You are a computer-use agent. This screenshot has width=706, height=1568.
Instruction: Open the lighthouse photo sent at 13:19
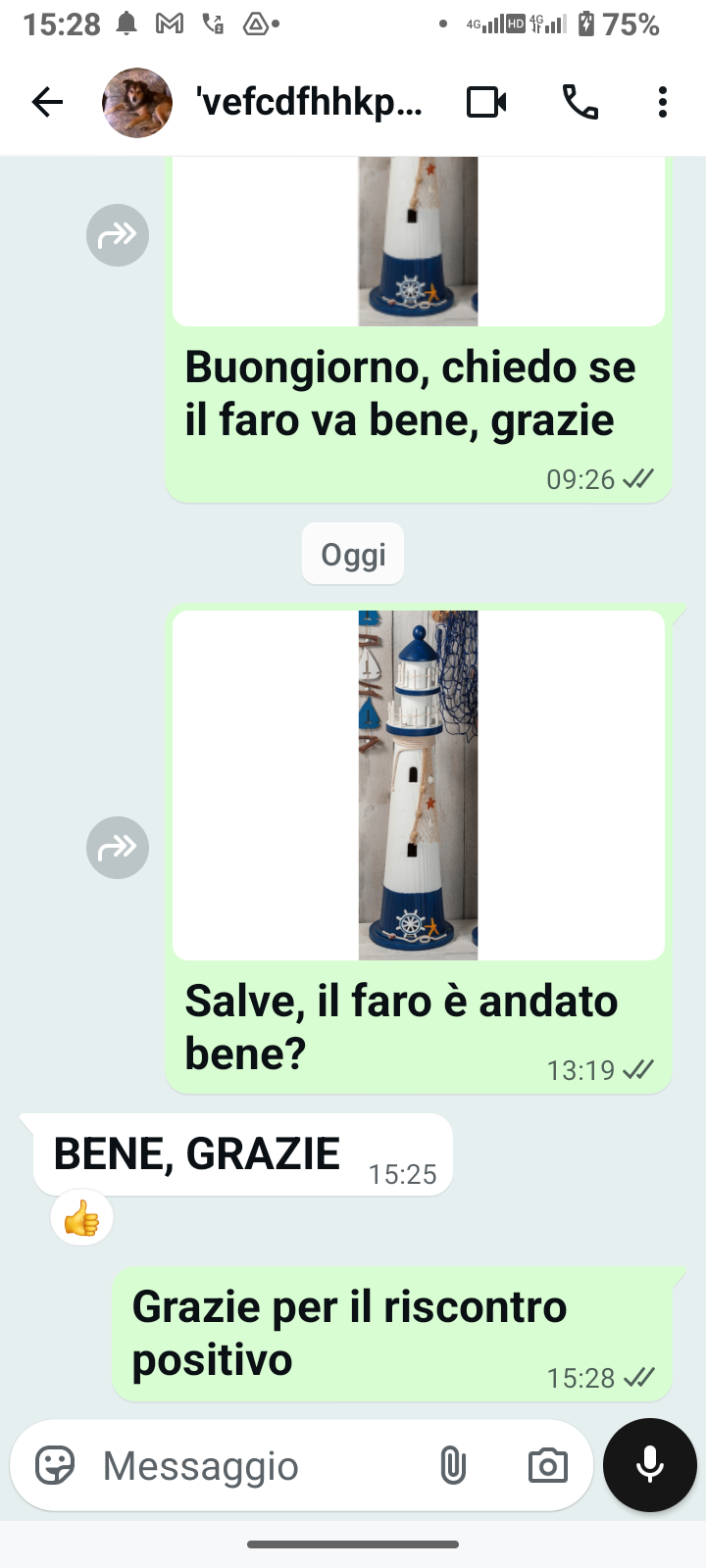coord(418,784)
